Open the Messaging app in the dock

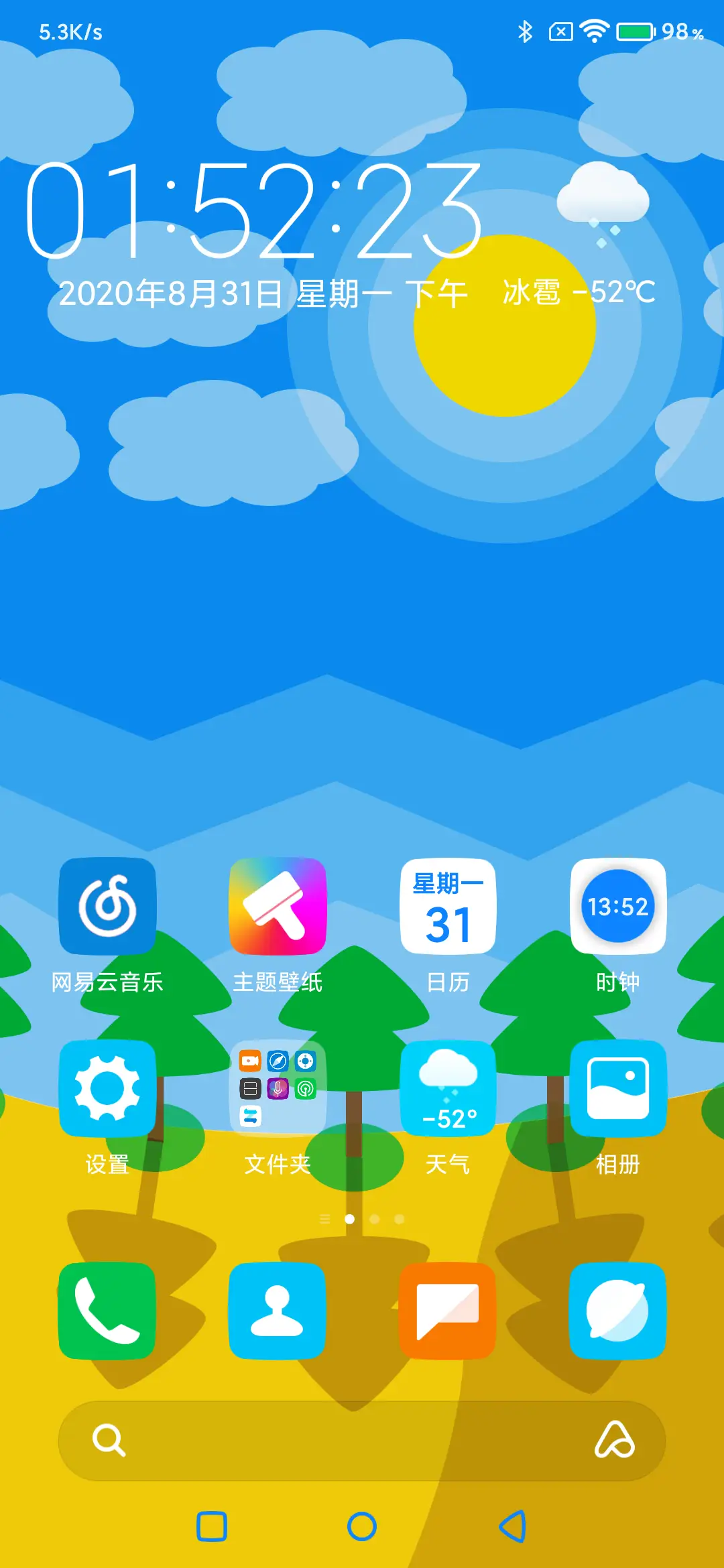point(448,1311)
